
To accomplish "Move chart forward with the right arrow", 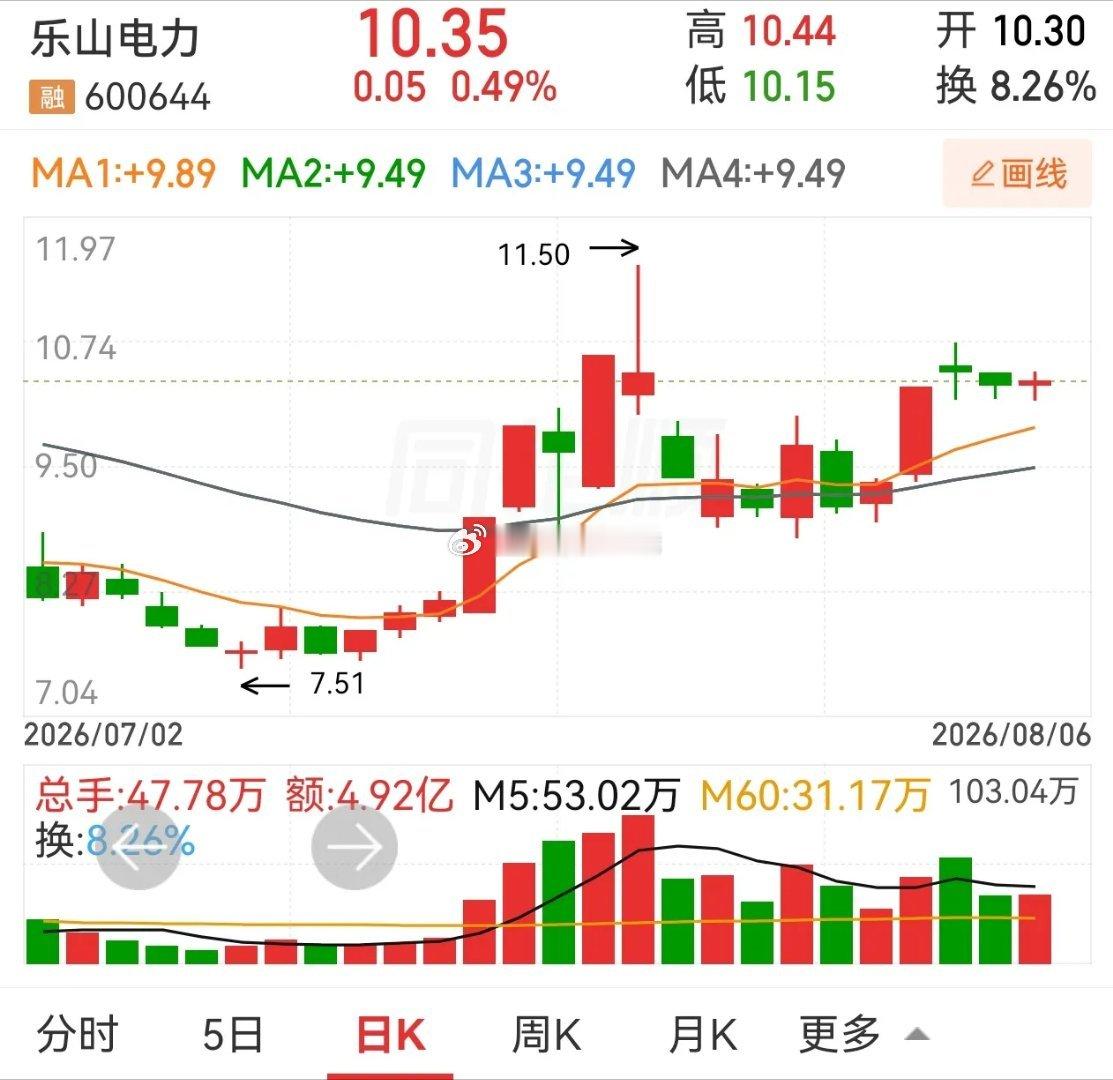I will [354, 847].
